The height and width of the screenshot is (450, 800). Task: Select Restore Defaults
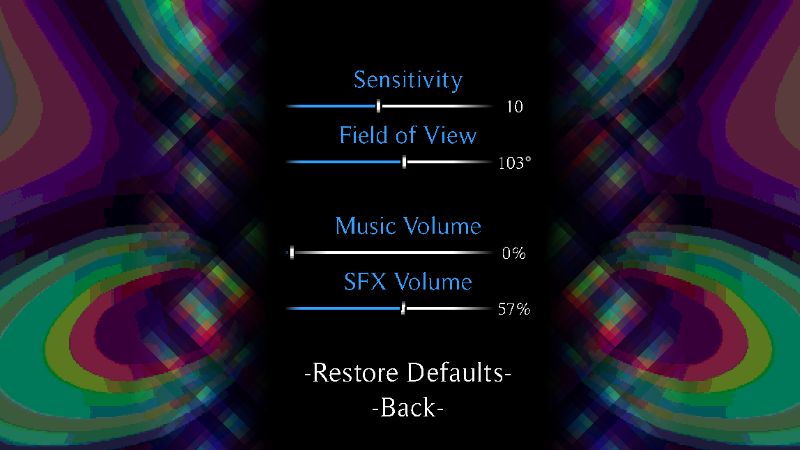coord(408,375)
